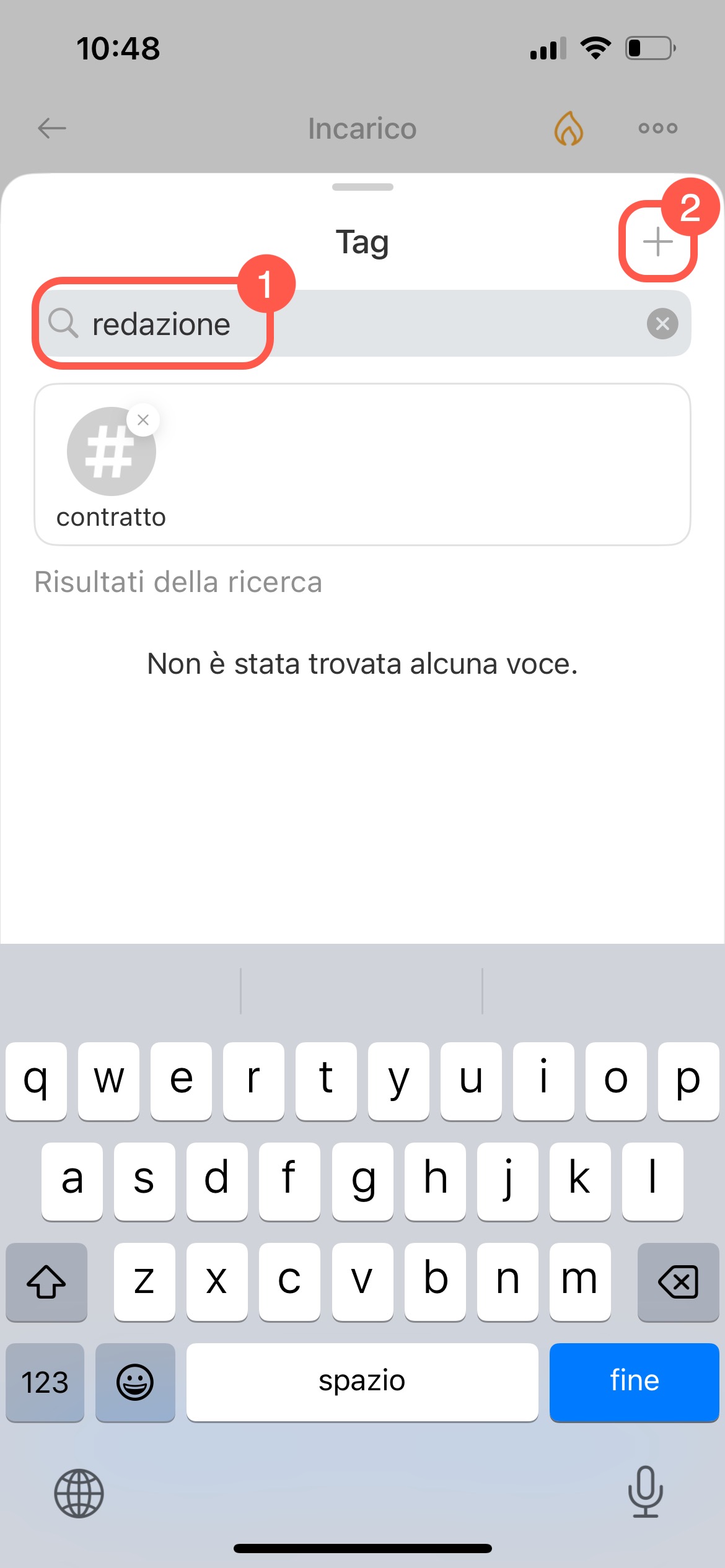
Task: Tap the search field containing redazione
Action: (x=347, y=324)
